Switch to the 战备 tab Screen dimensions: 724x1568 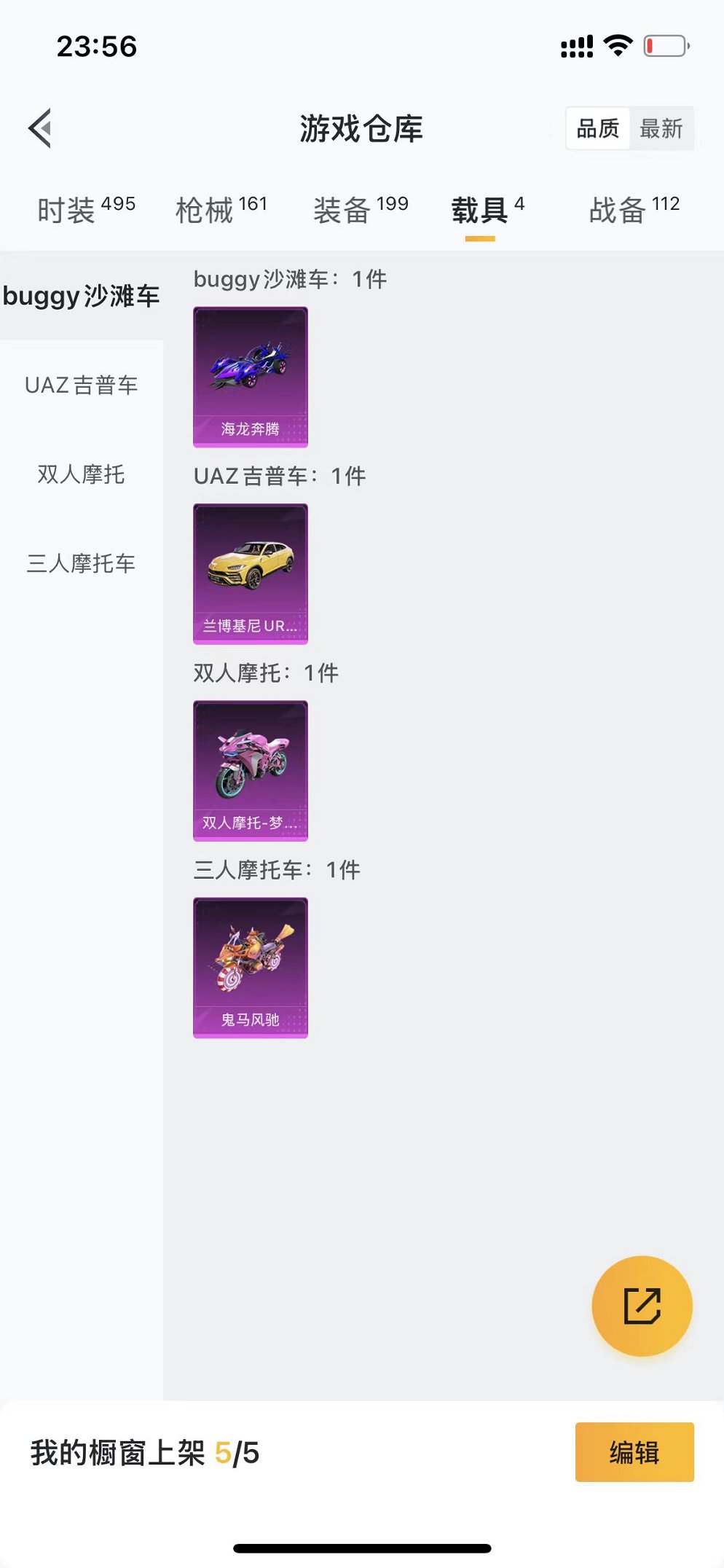point(634,210)
